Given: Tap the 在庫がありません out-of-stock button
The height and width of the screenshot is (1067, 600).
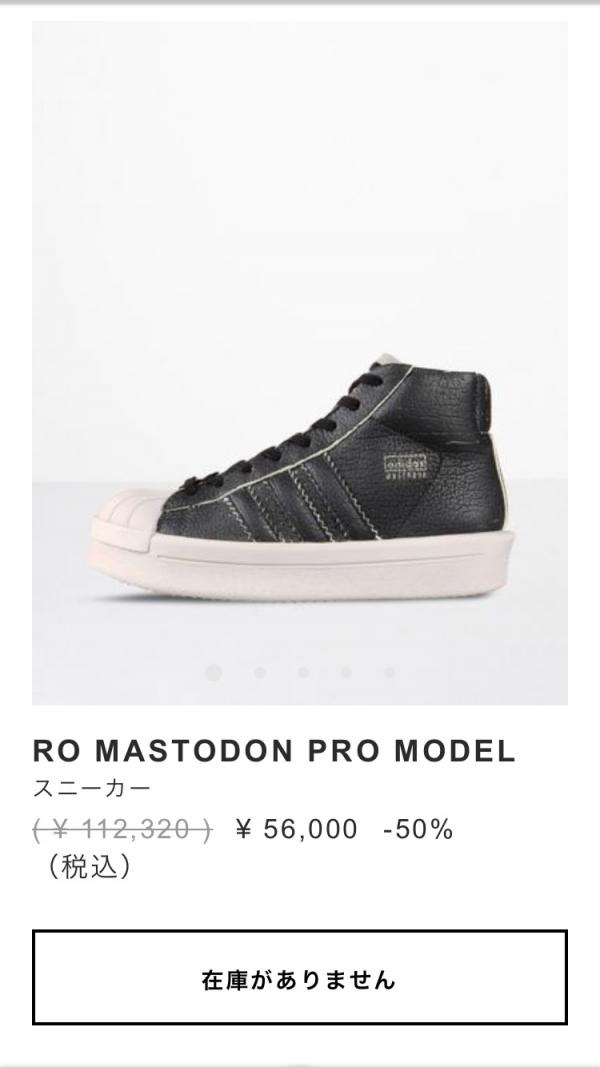Looking at the screenshot, I should click(299, 977).
